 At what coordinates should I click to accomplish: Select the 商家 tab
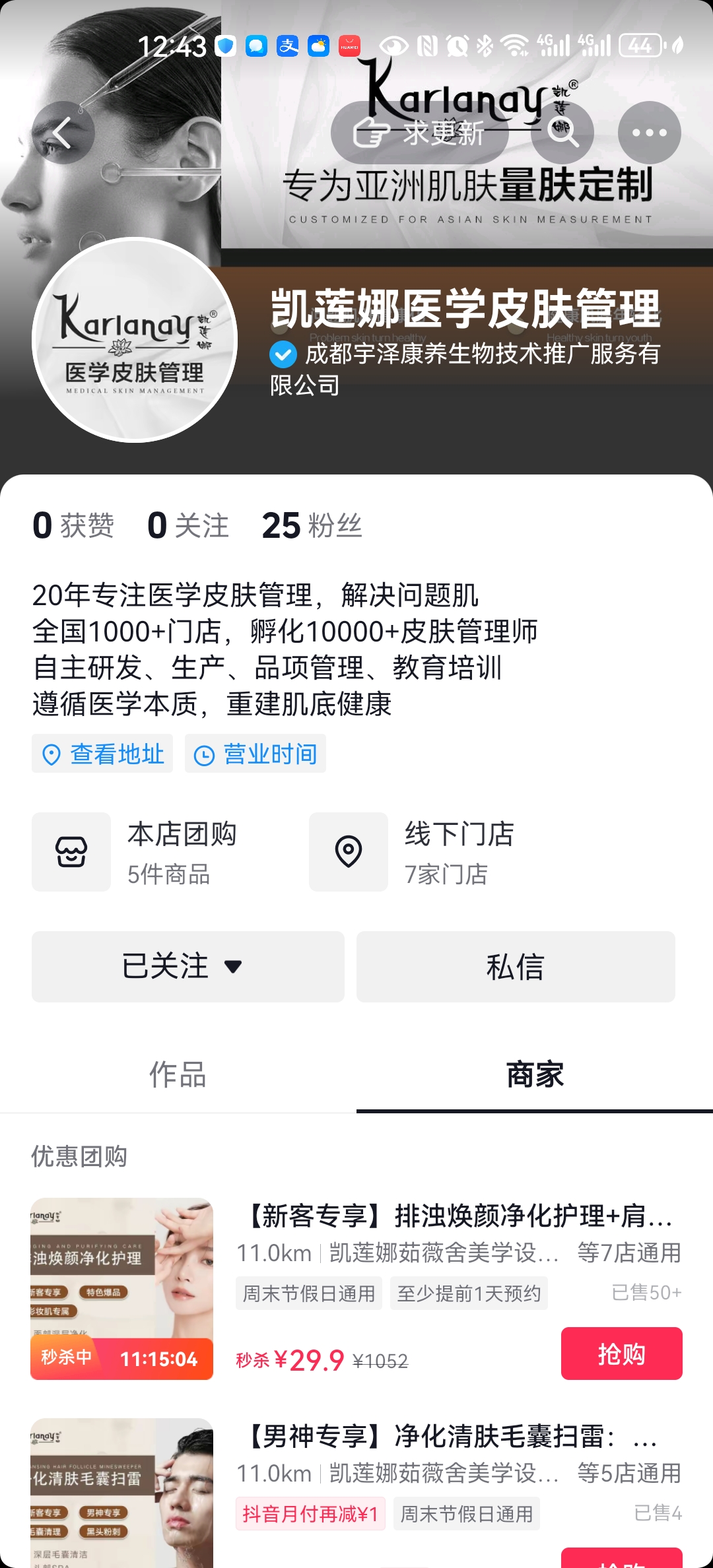535,1074
